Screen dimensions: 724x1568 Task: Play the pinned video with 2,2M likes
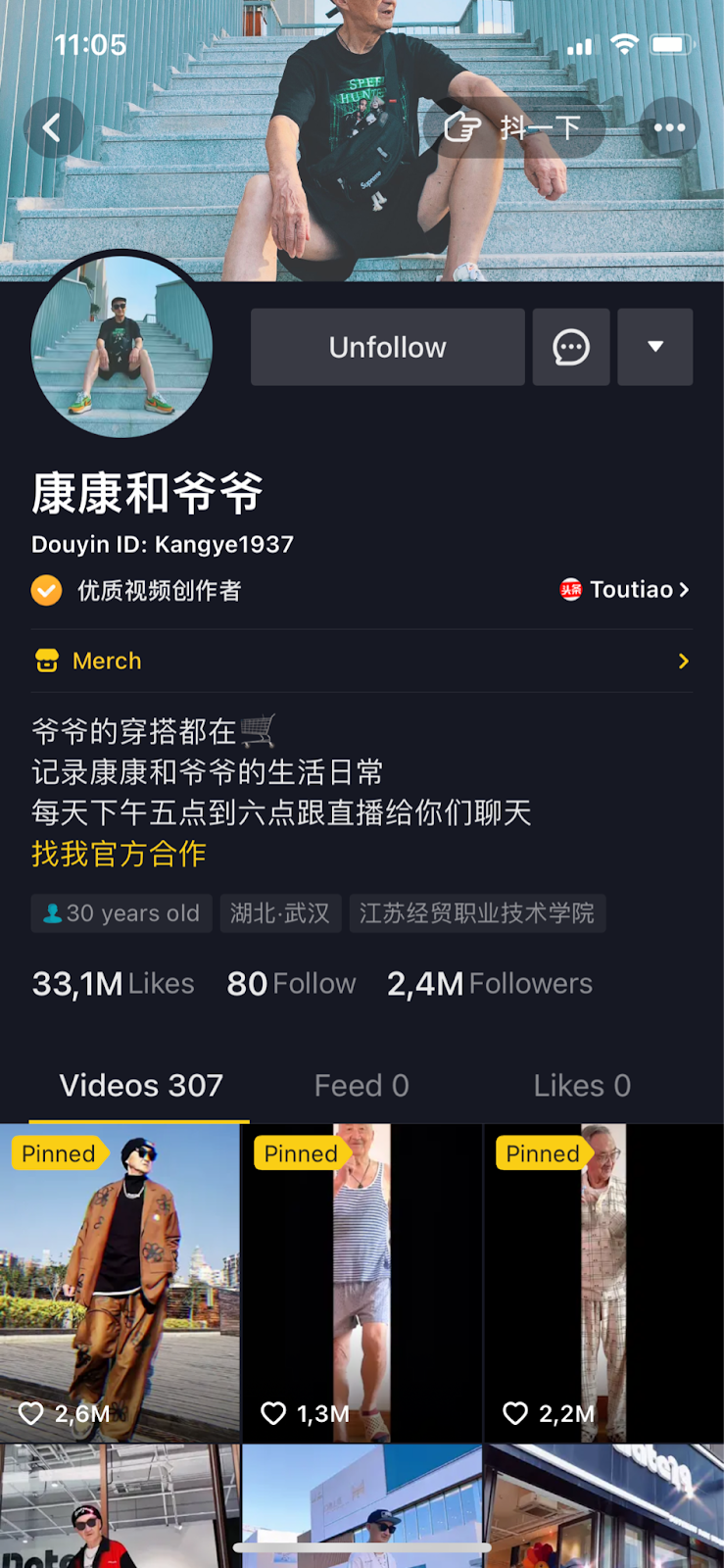(x=604, y=1284)
